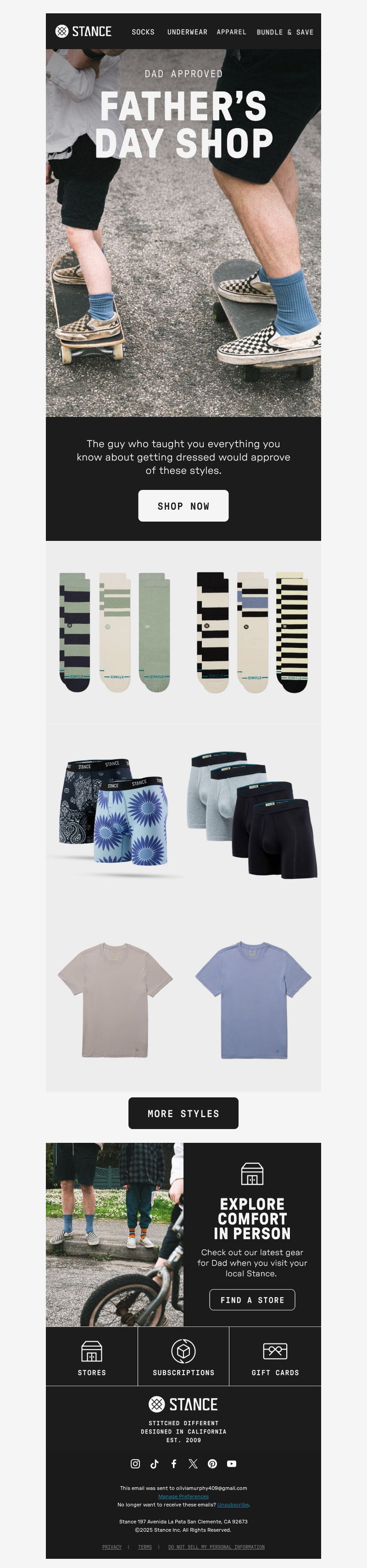Viewport: 367px width, 1568px height.
Task: Open the Underwear menu link
Action: (x=187, y=32)
